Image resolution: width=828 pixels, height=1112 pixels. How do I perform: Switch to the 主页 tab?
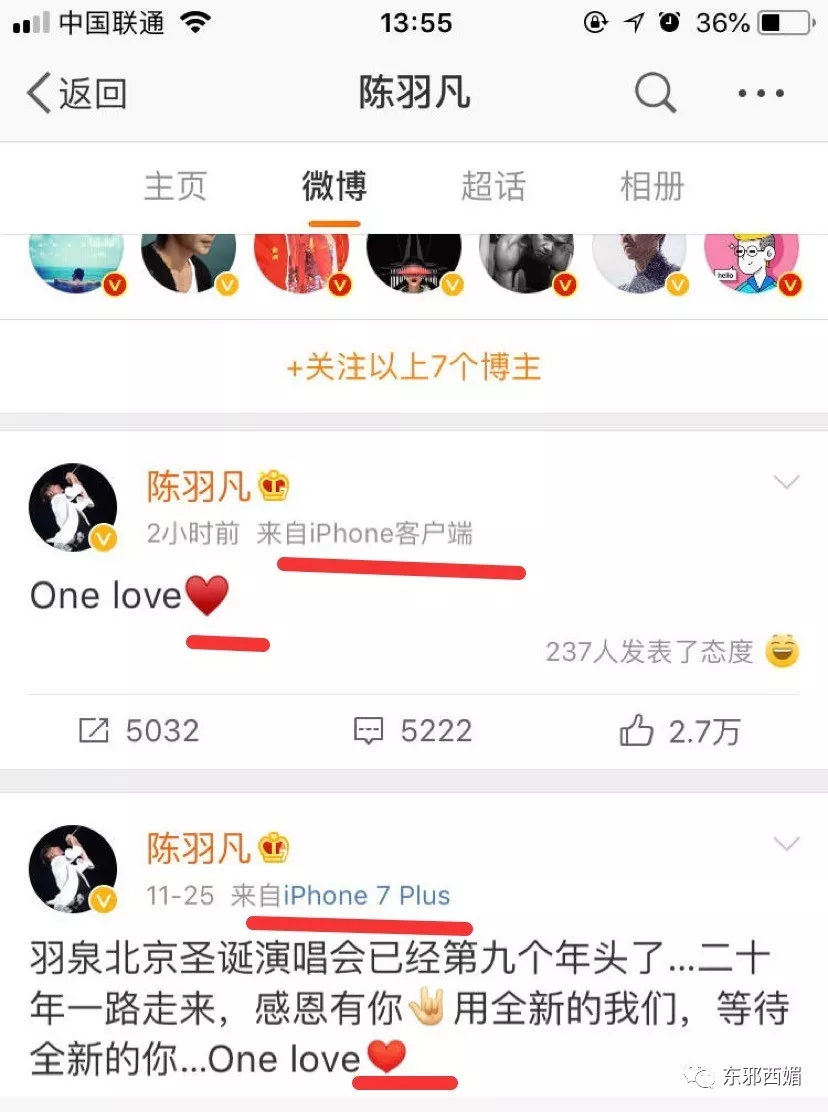click(x=175, y=186)
